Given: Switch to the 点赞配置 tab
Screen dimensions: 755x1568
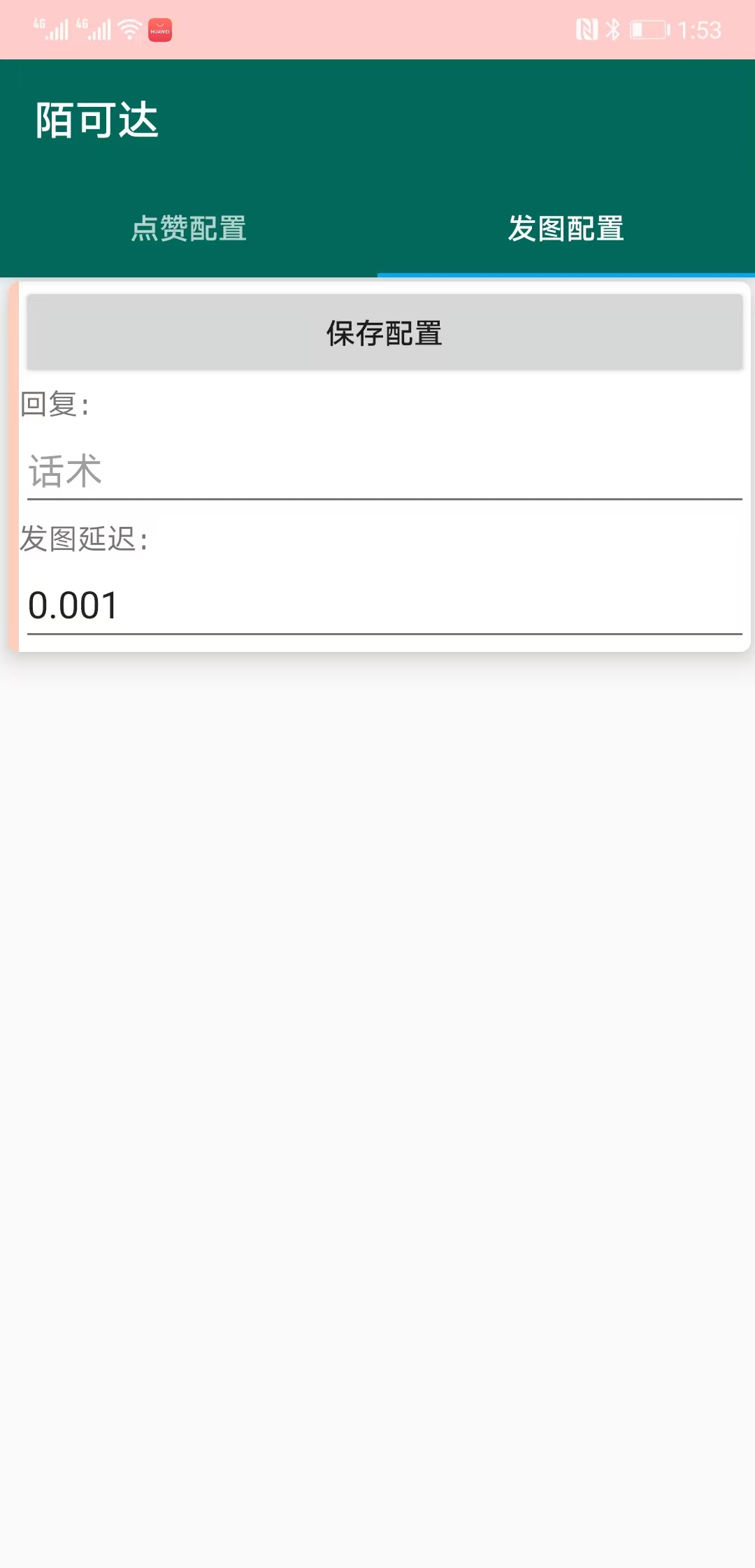Looking at the screenshot, I should pos(189,228).
